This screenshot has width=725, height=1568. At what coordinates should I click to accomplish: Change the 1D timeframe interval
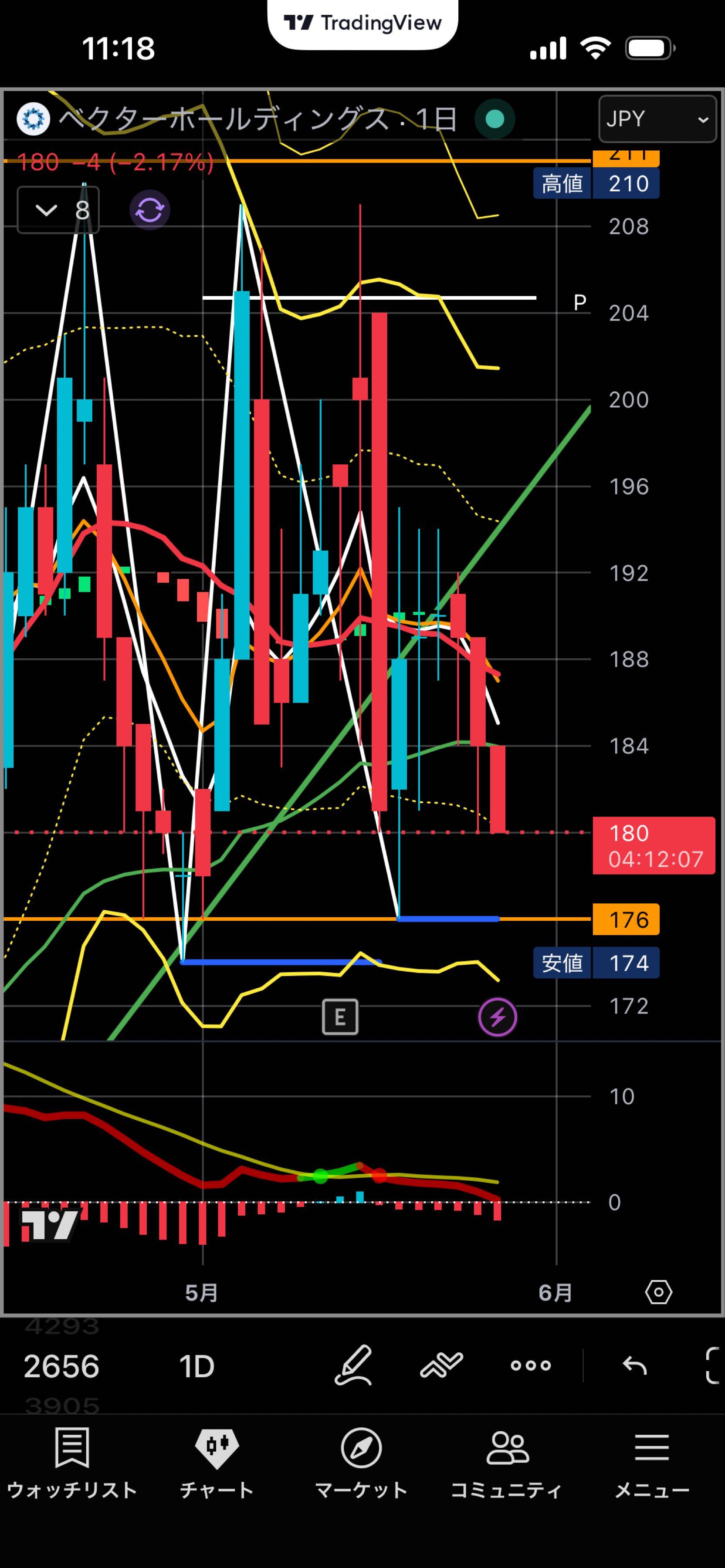(x=196, y=1366)
